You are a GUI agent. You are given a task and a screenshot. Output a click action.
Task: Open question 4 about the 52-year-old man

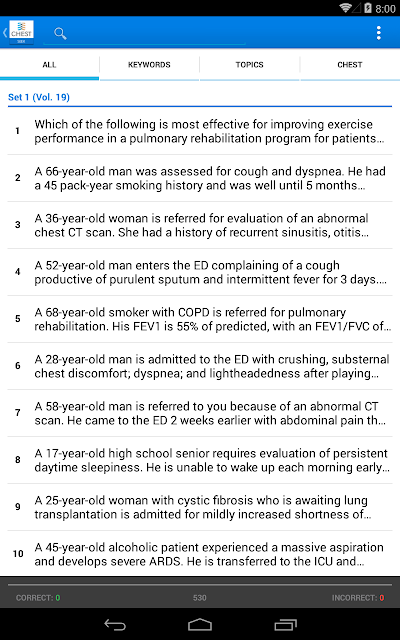coord(200,272)
